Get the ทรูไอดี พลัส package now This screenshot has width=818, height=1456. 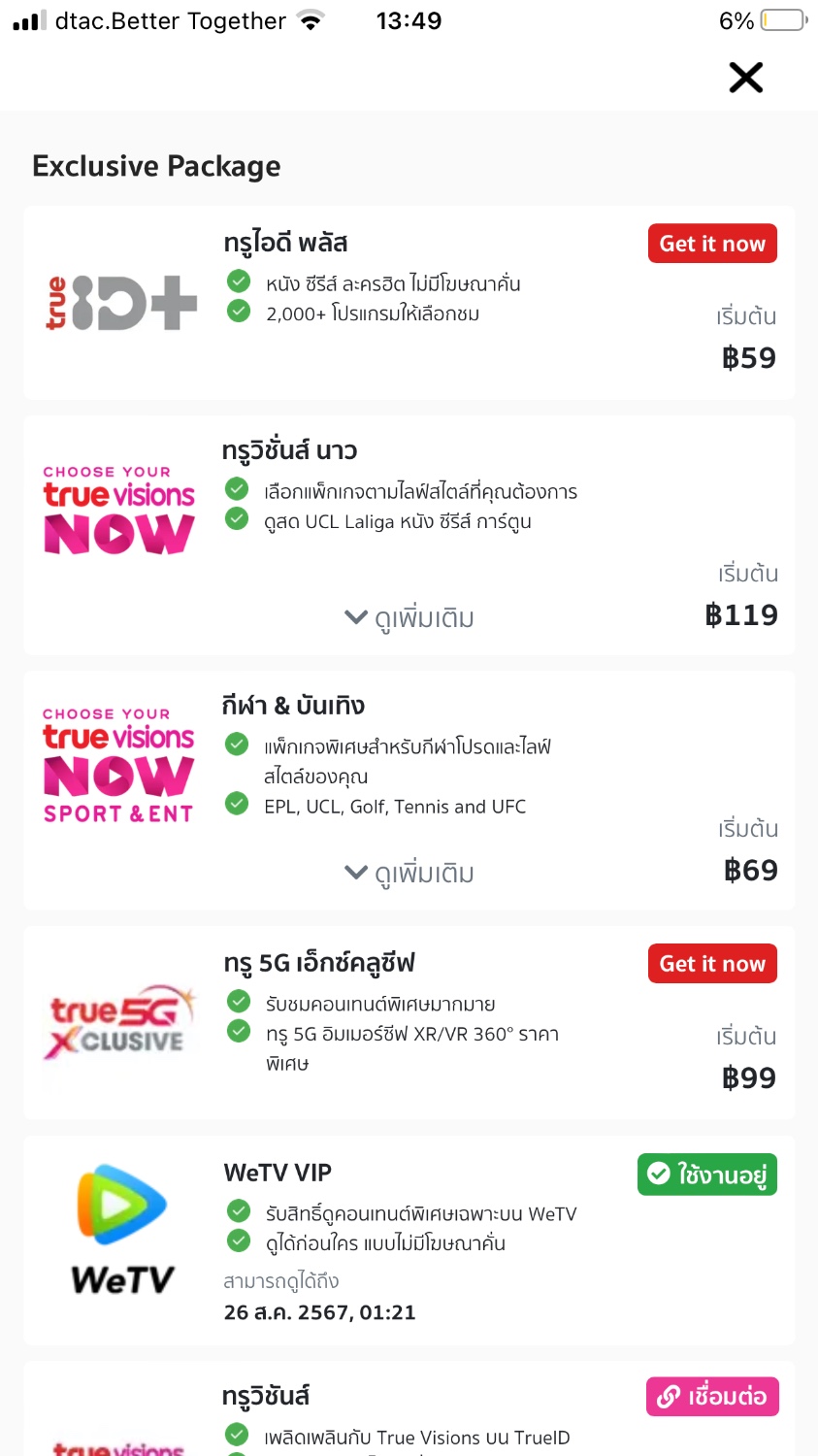pyautogui.click(x=712, y=244)
